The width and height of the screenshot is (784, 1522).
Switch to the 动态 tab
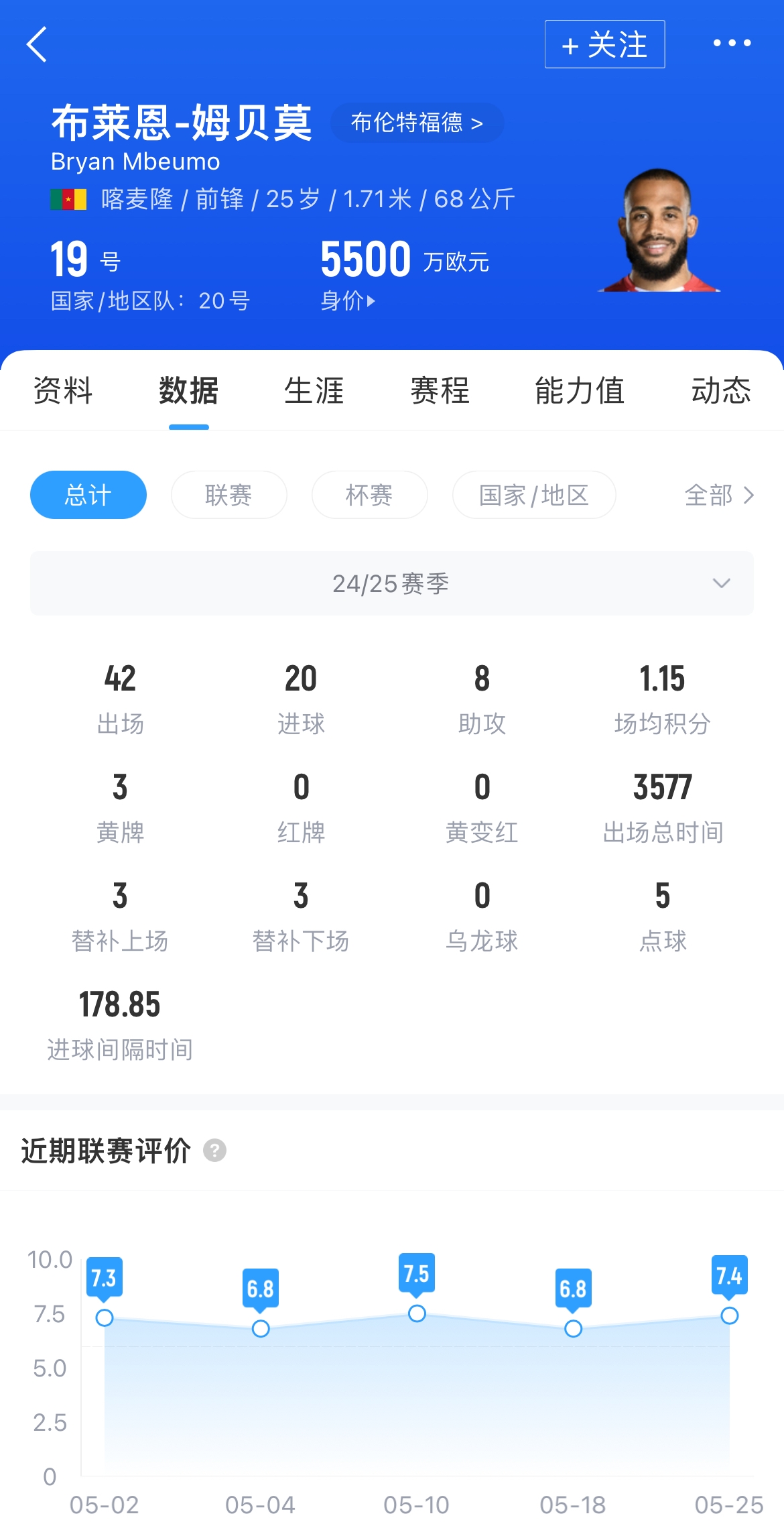pyautogui.click(x=720, y=390)
